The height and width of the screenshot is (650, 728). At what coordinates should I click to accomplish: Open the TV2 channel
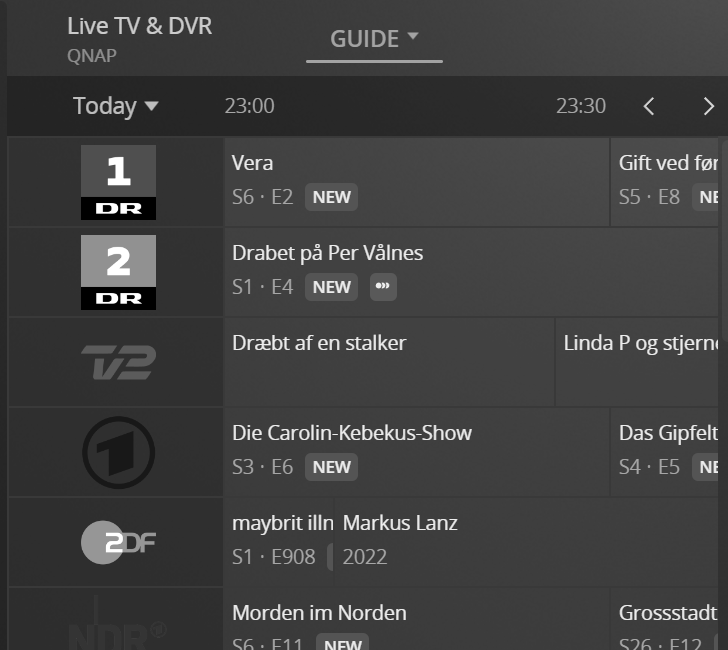click(118, 362)
